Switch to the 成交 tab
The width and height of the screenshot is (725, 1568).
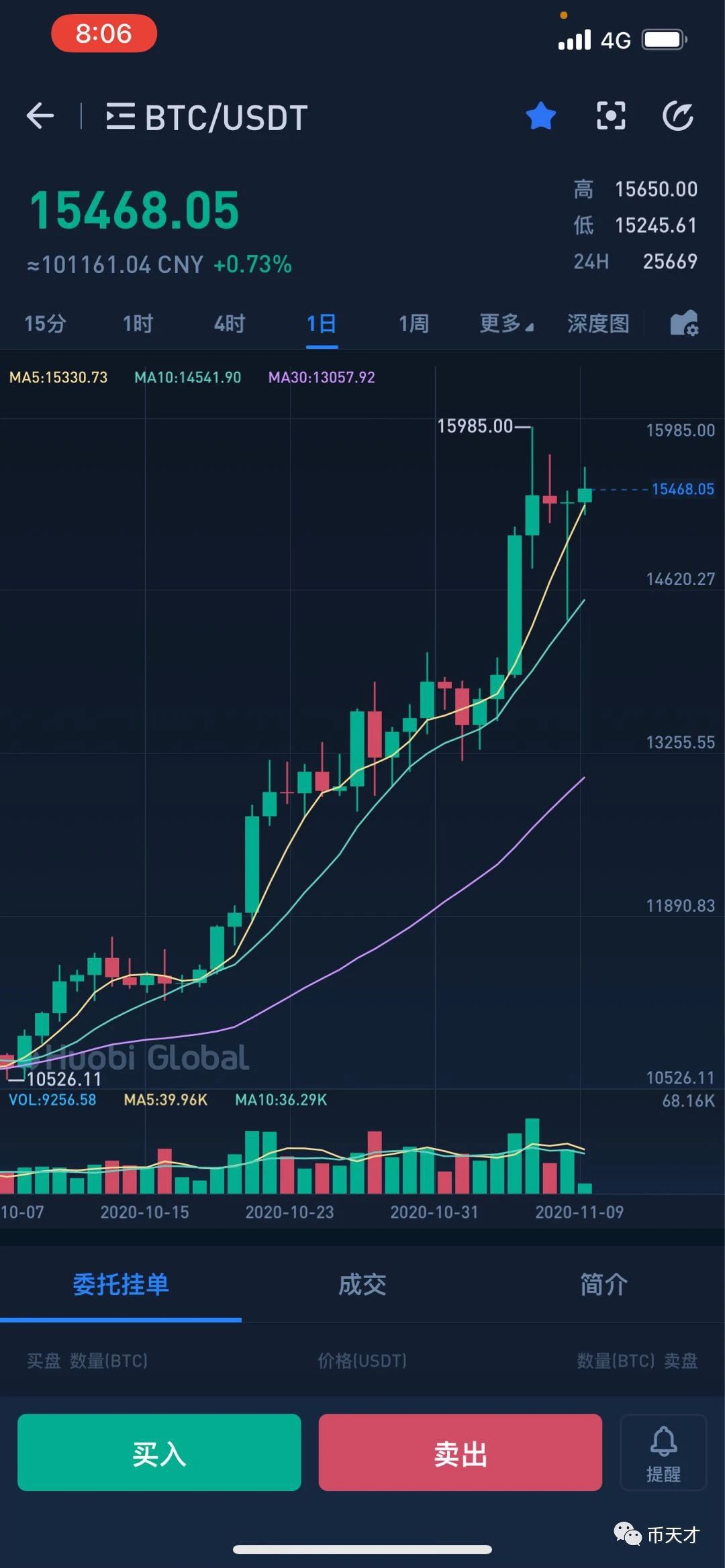pos(362,1284)
